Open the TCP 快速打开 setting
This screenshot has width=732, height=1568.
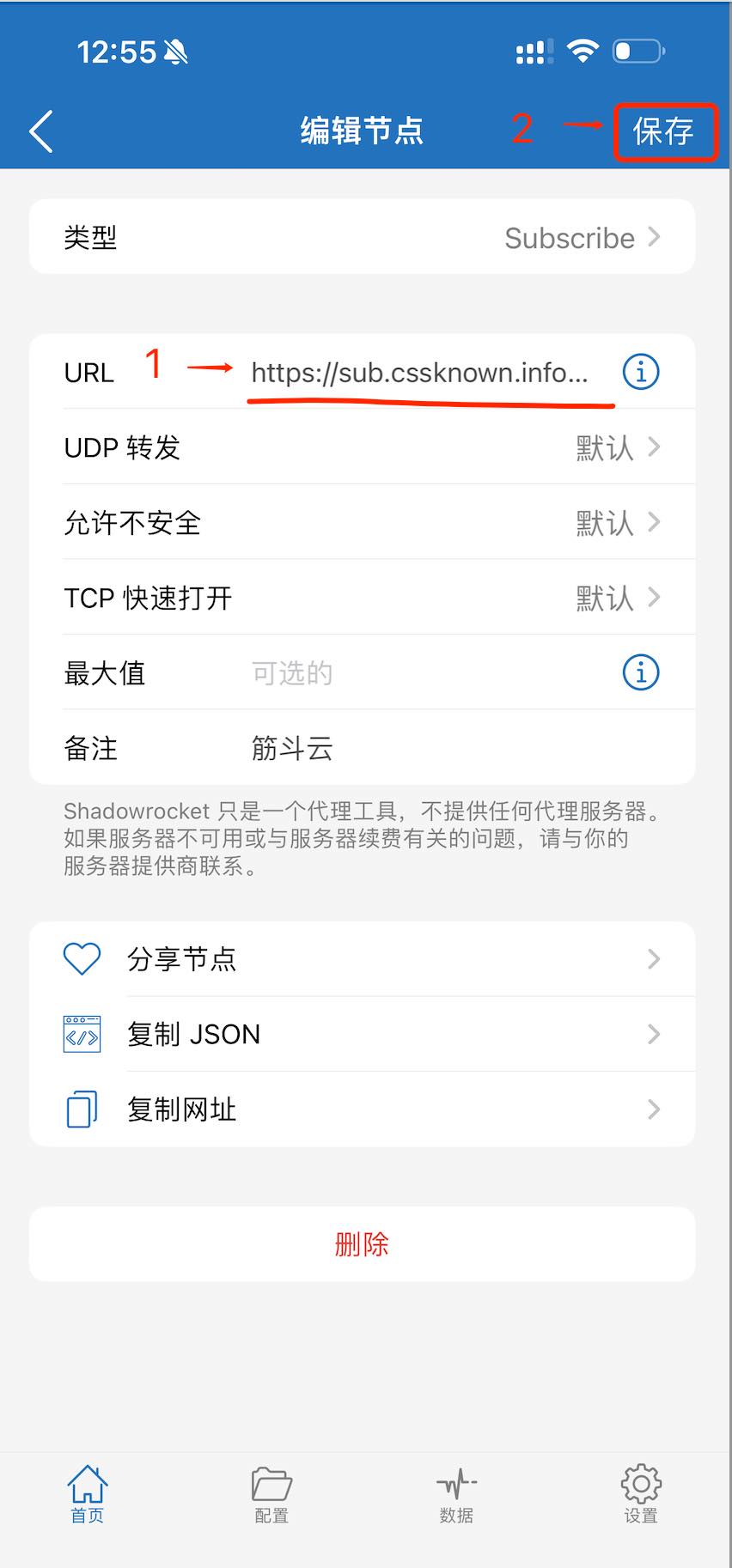click(x=362, y=598)
